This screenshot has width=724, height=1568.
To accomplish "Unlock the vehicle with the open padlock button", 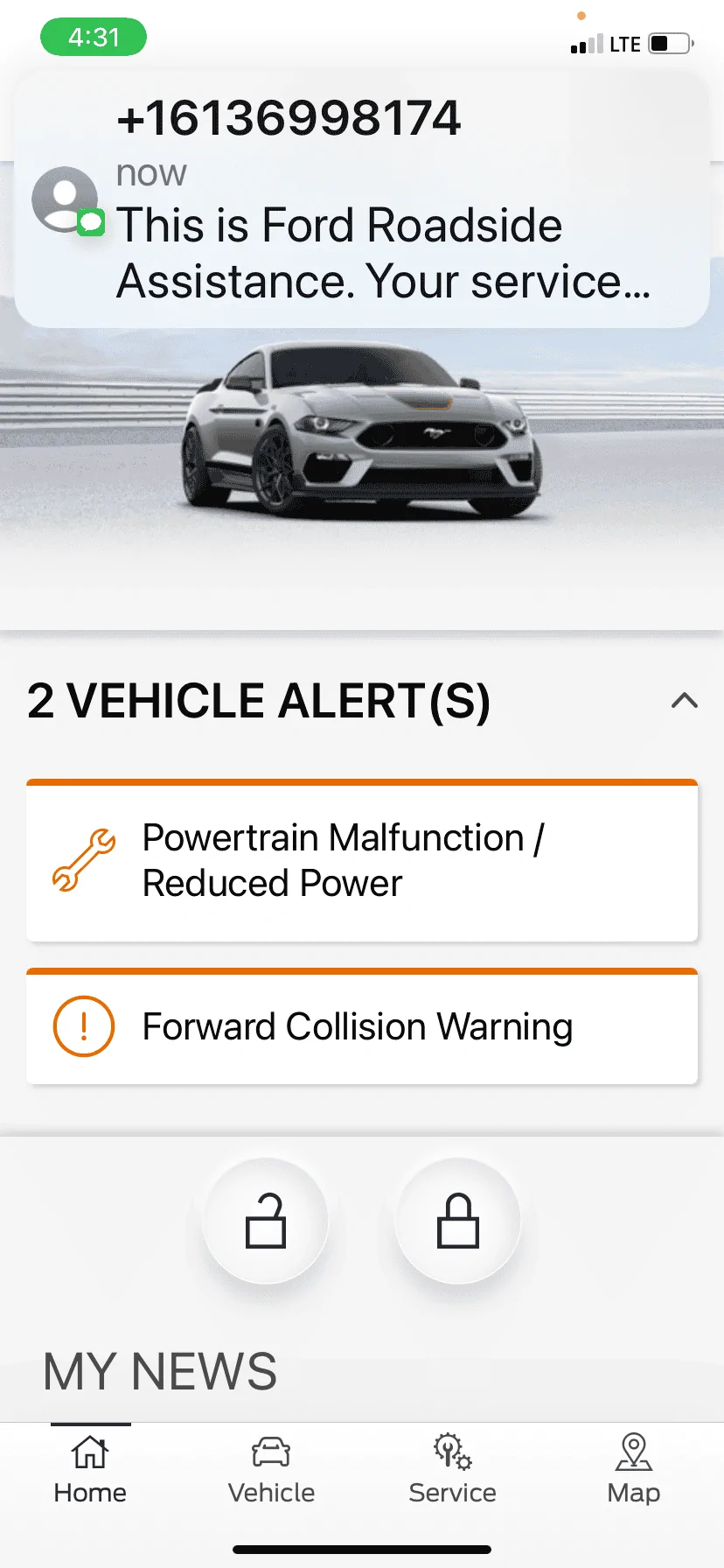I will (266, 1221).
